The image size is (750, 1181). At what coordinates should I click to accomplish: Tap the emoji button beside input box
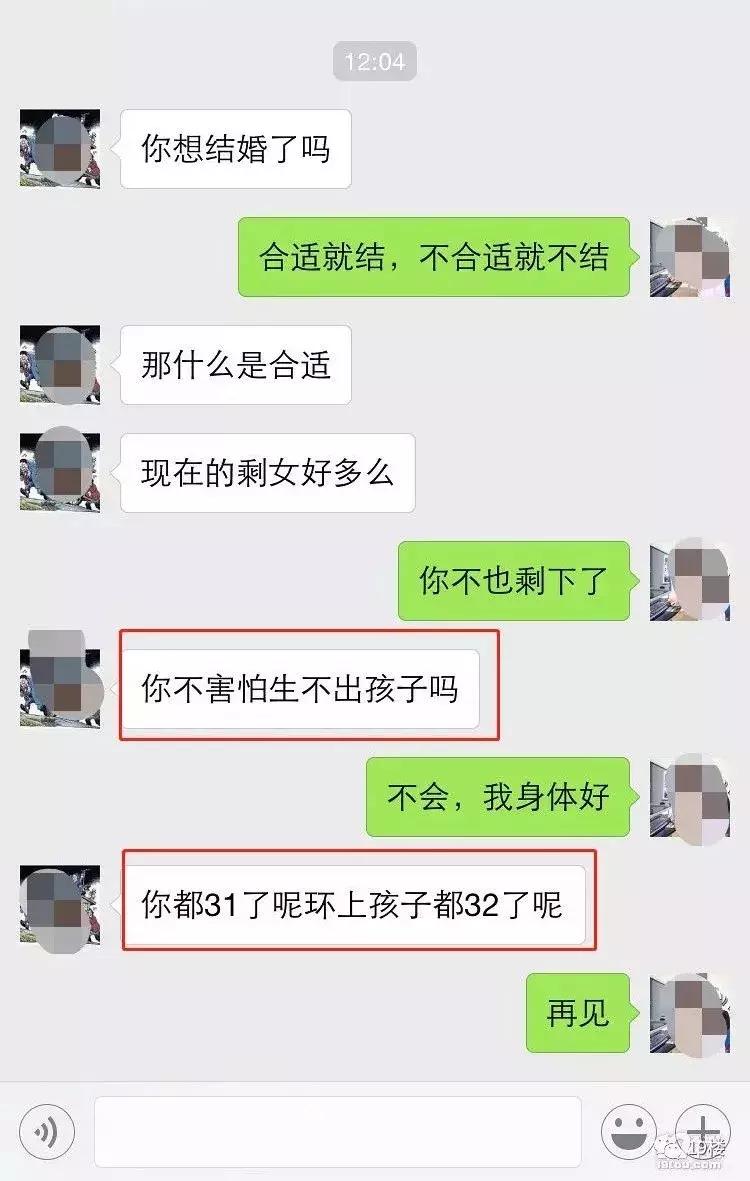629,1128
